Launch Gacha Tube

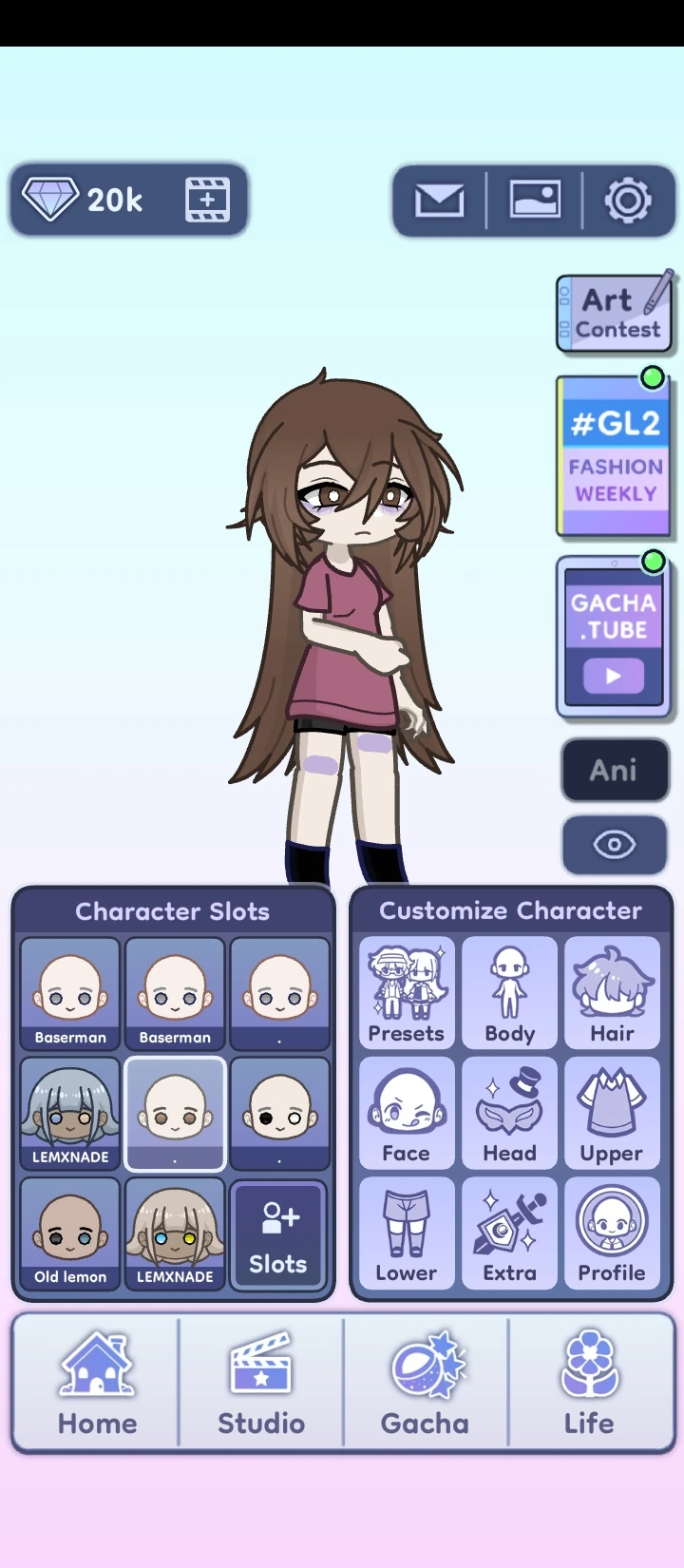pyautogui.click(x=614, y=637)
